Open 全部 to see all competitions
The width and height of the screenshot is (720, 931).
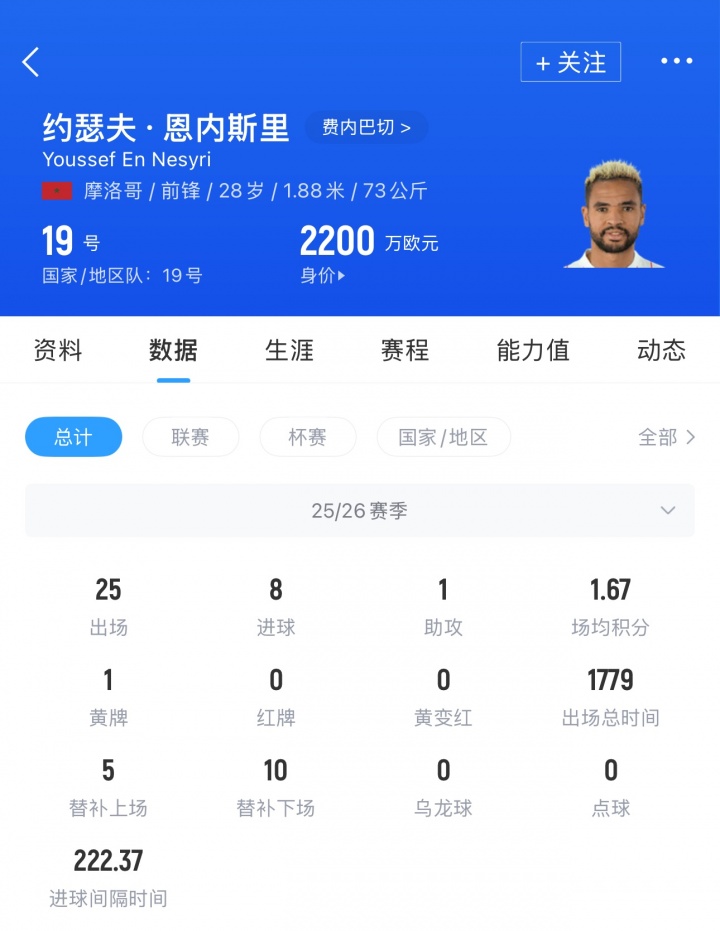[x=666, y=437]
